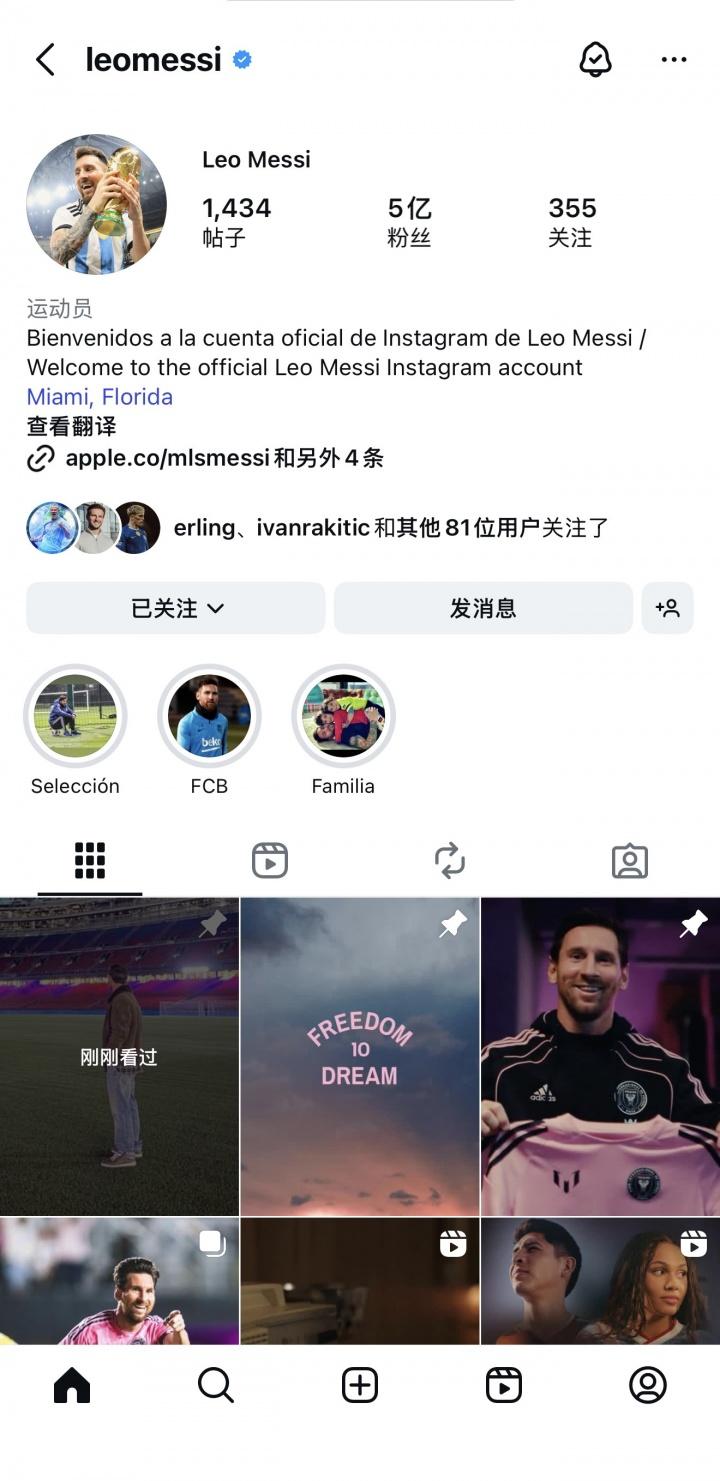Open the notification bell on Messi's profile
Screen dimensions: 720x1481
[x=596, y=59]
